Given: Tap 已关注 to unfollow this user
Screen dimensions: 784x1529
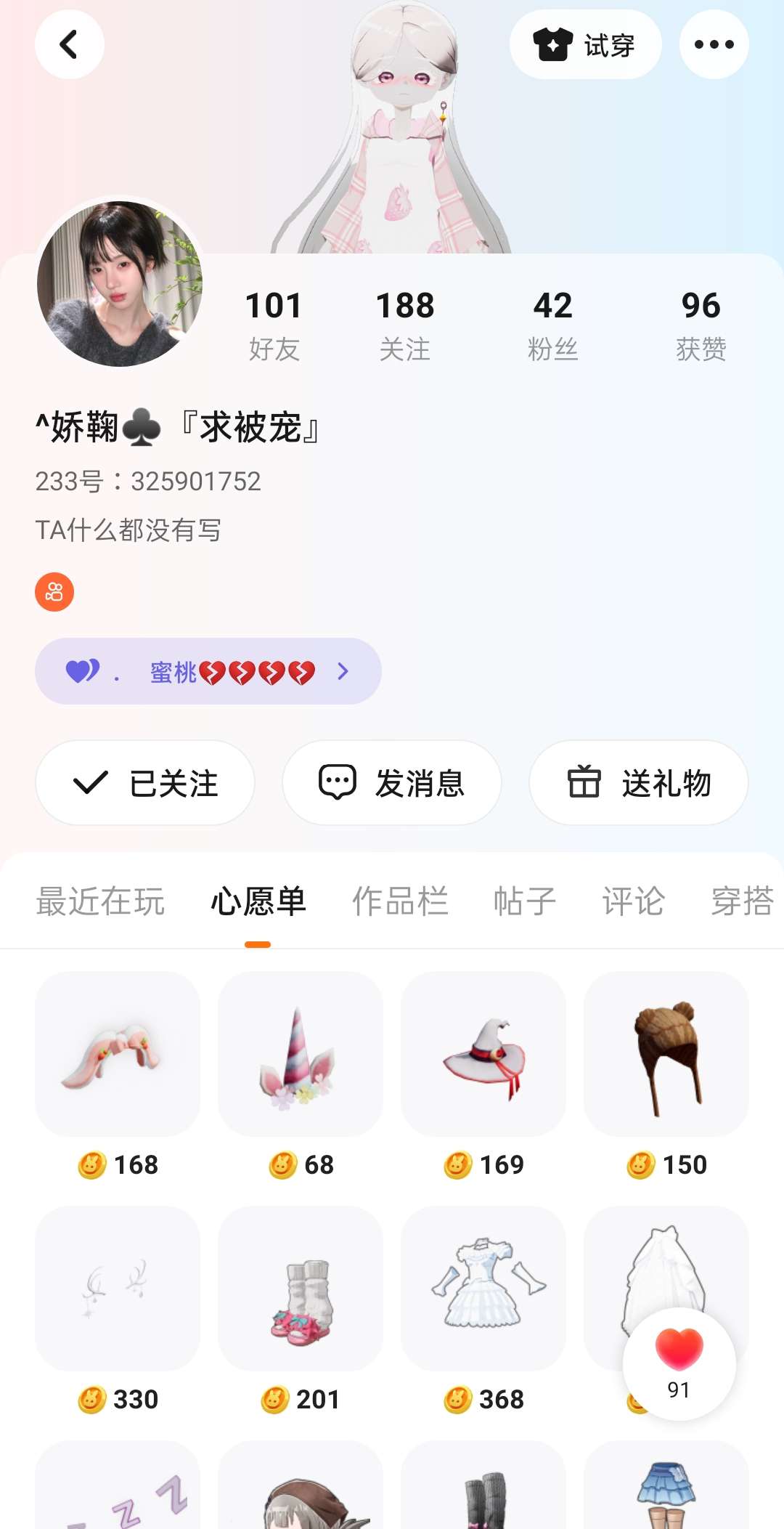Looking at the screenshot, I should pos(145,783).
